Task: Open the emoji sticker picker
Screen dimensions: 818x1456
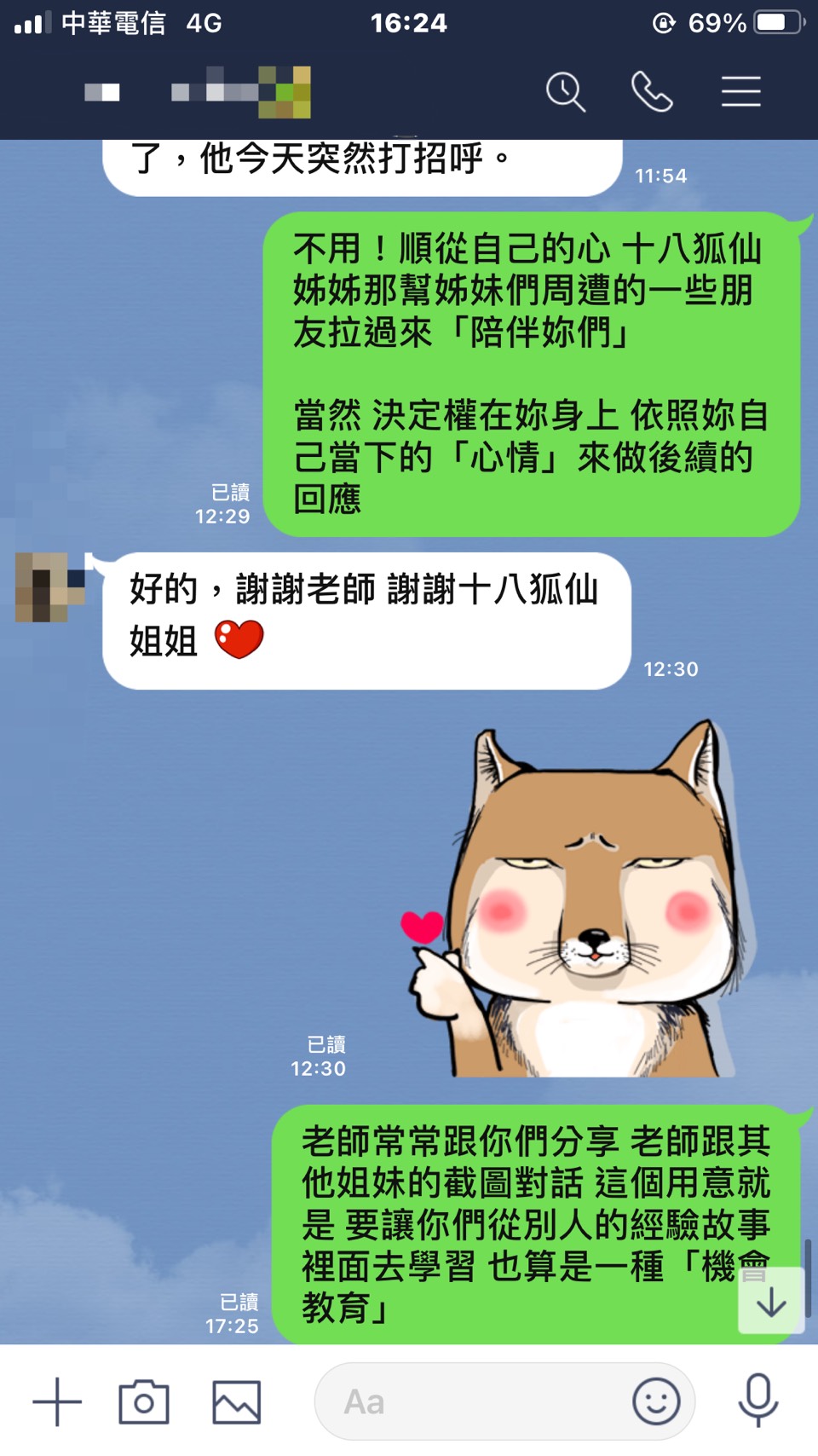Action: 656,1401
